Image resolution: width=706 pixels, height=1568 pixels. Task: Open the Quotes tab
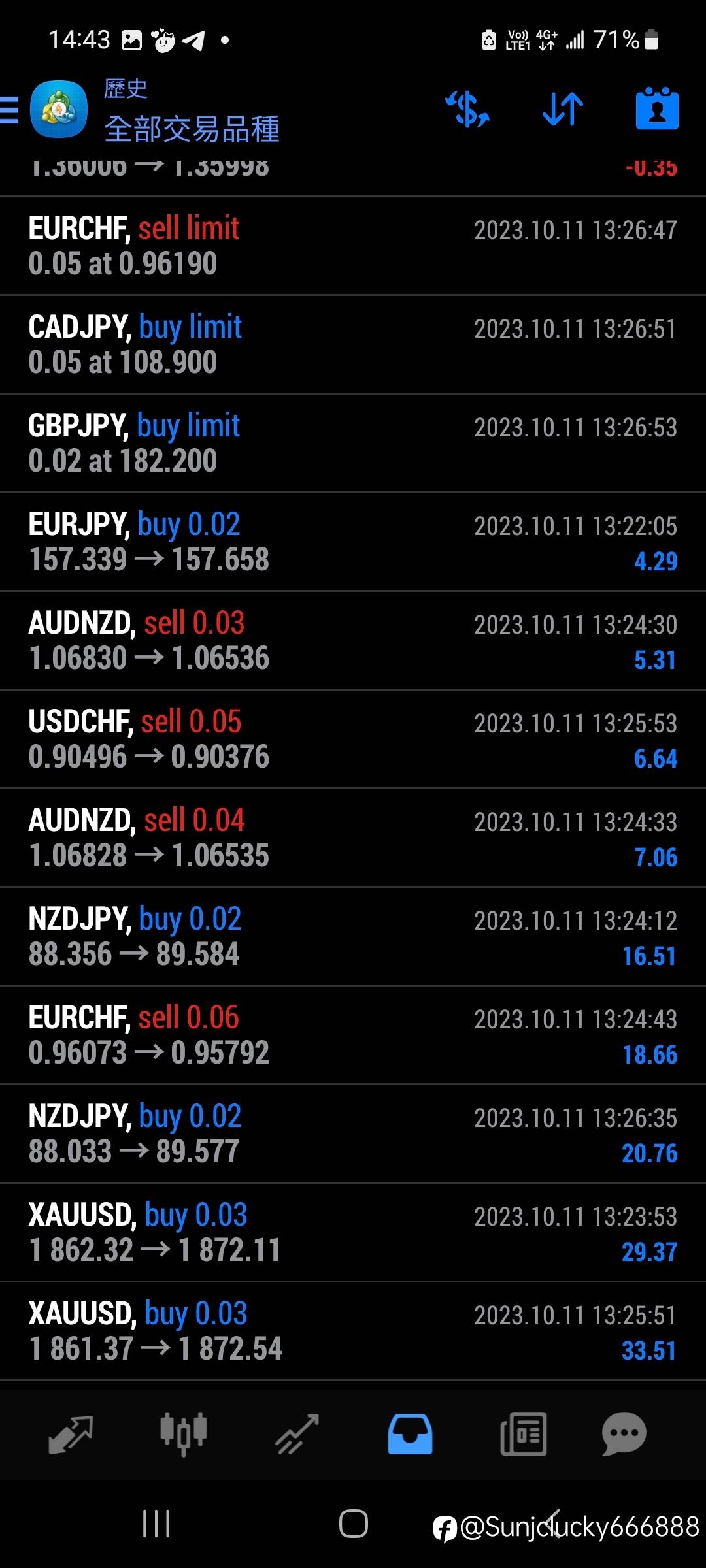coord(71,1434)
